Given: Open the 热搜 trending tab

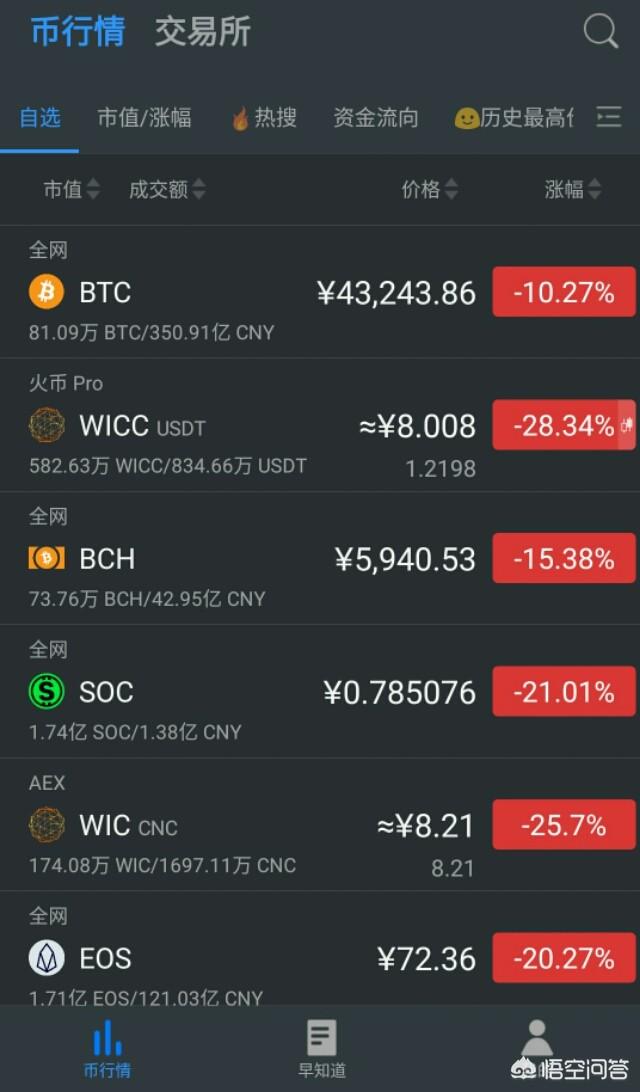Looking at the screenshot, I should [264, 118].
